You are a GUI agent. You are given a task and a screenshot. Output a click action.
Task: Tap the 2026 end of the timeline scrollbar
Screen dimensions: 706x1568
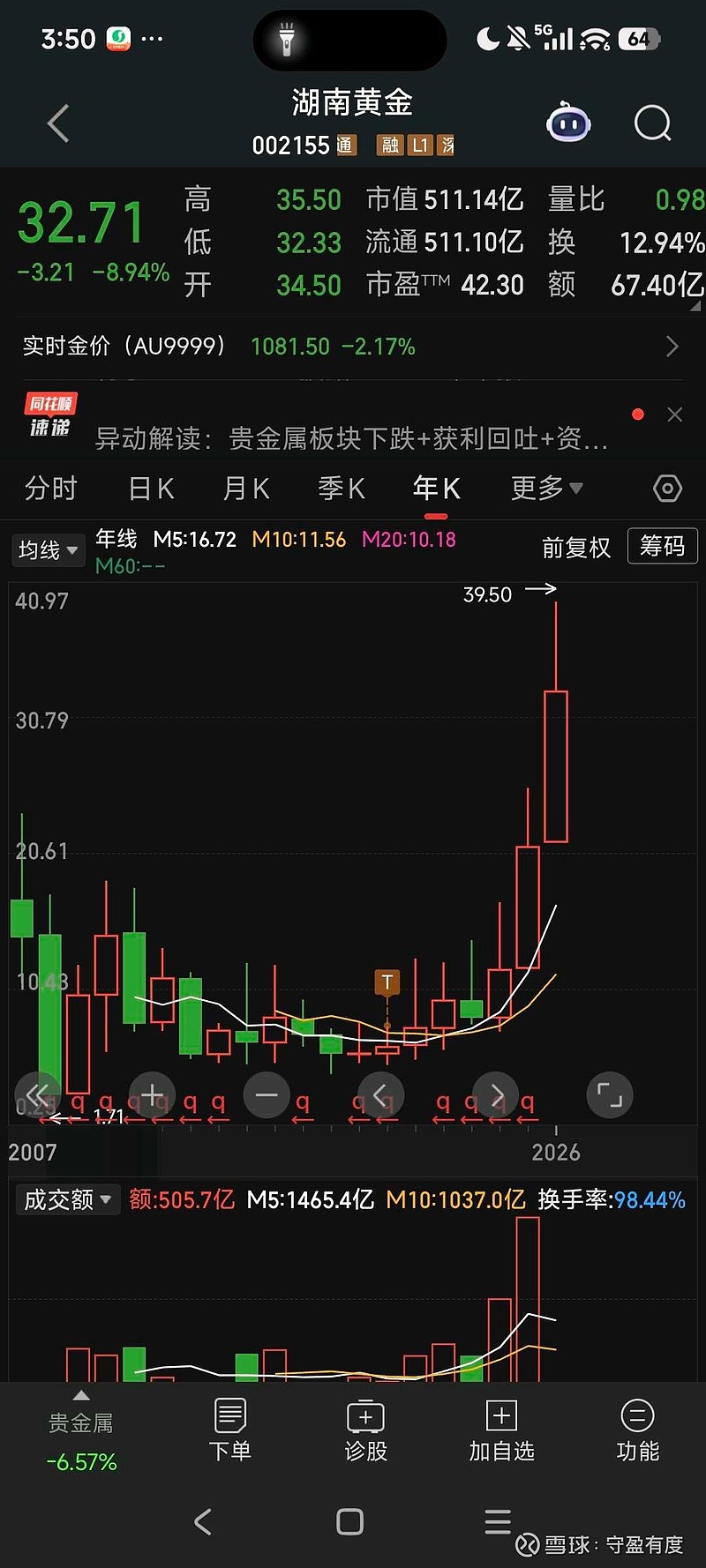click(557, 1153)
